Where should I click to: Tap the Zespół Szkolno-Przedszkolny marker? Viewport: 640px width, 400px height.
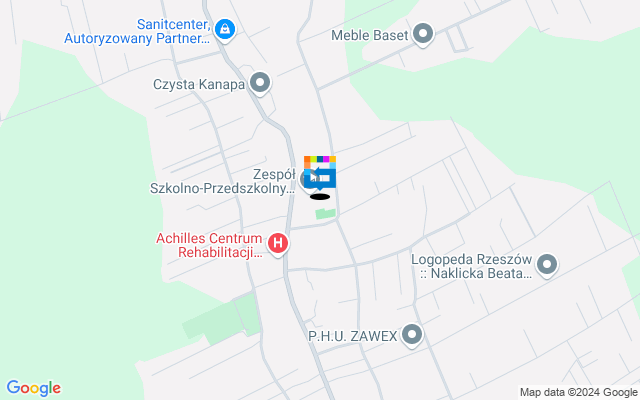(308, 180)
